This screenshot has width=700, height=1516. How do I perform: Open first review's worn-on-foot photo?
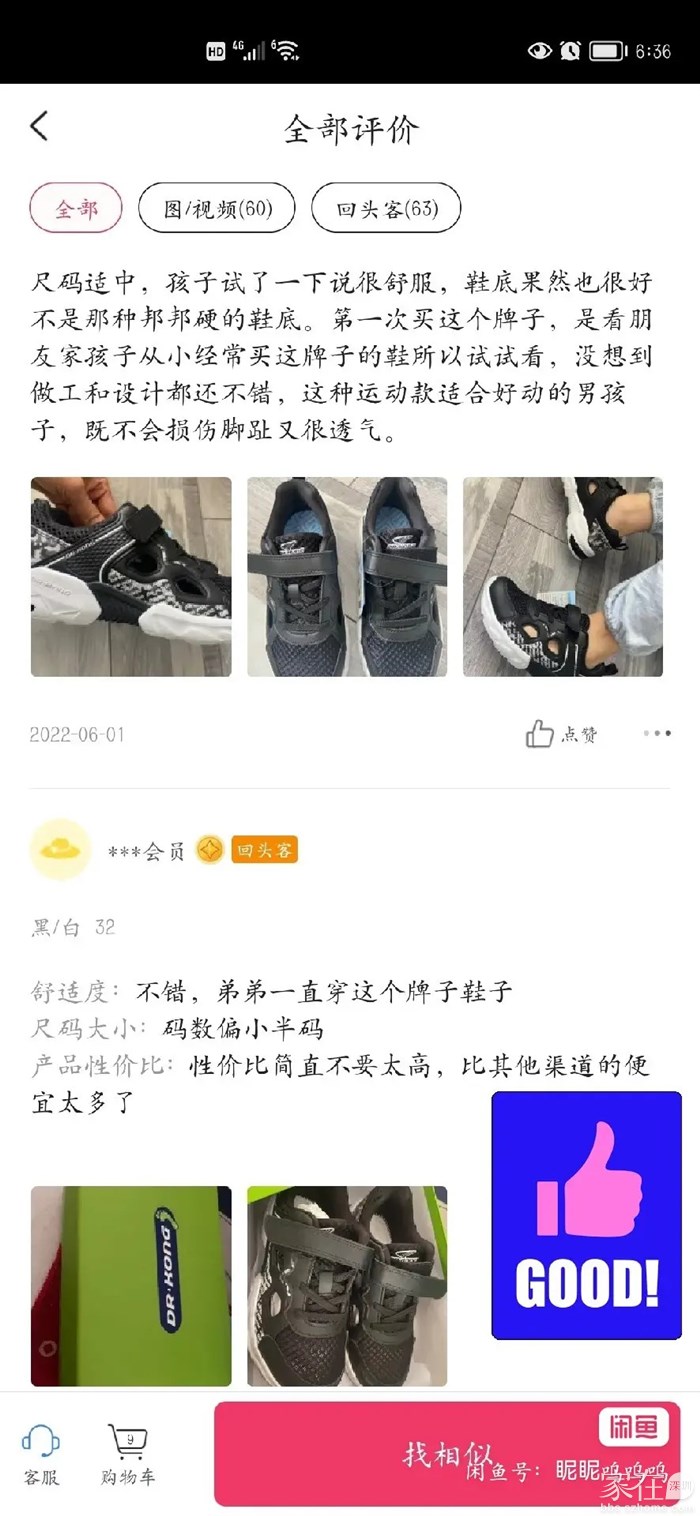[x=562, y=577]
